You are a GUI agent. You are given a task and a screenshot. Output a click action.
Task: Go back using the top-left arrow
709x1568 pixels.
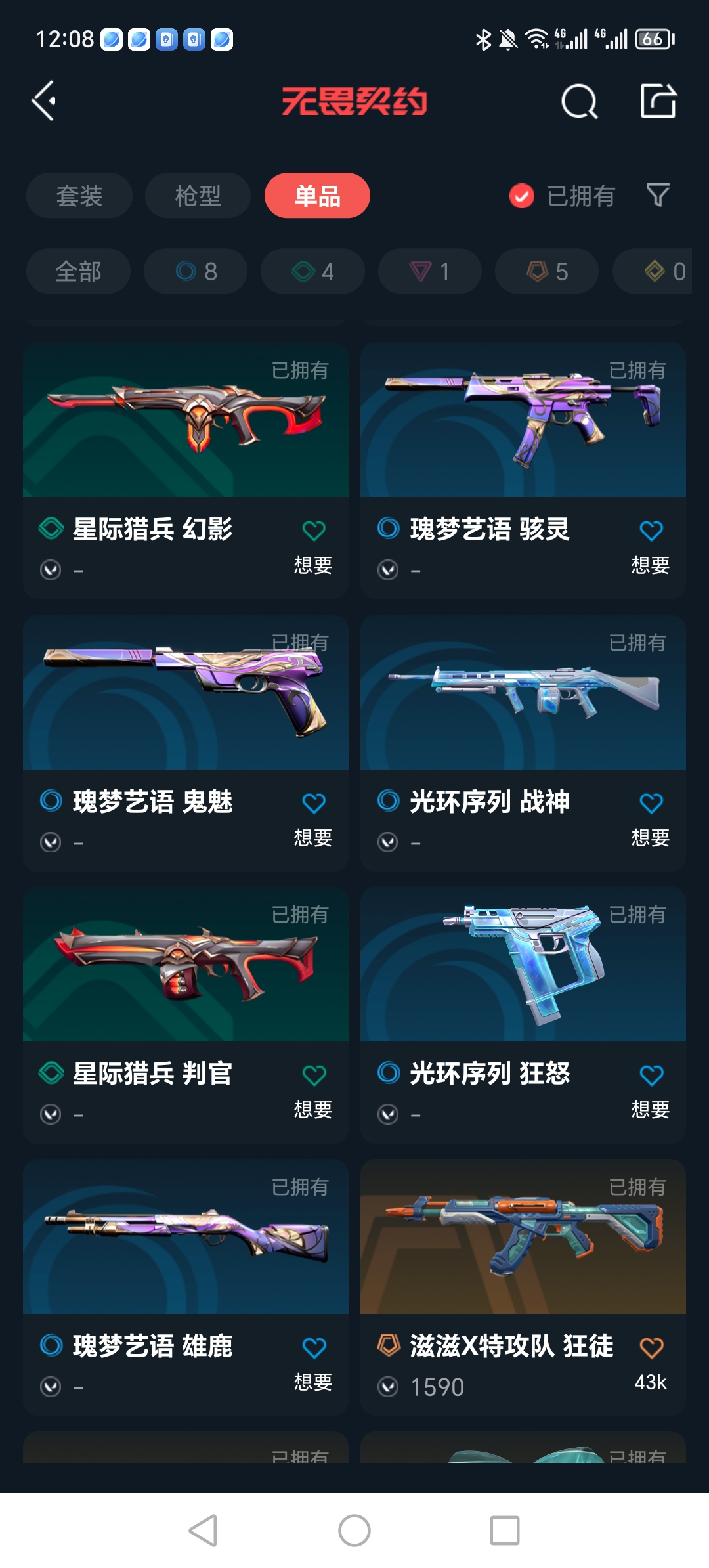44,101
